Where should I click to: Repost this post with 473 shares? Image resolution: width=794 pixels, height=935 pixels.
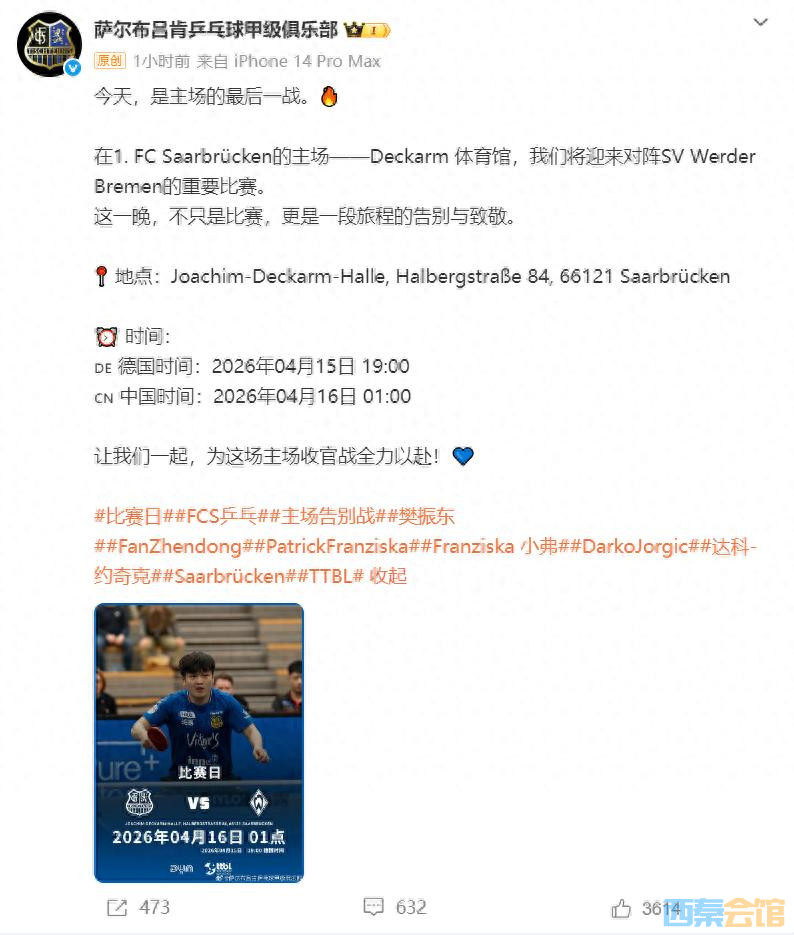139,907
